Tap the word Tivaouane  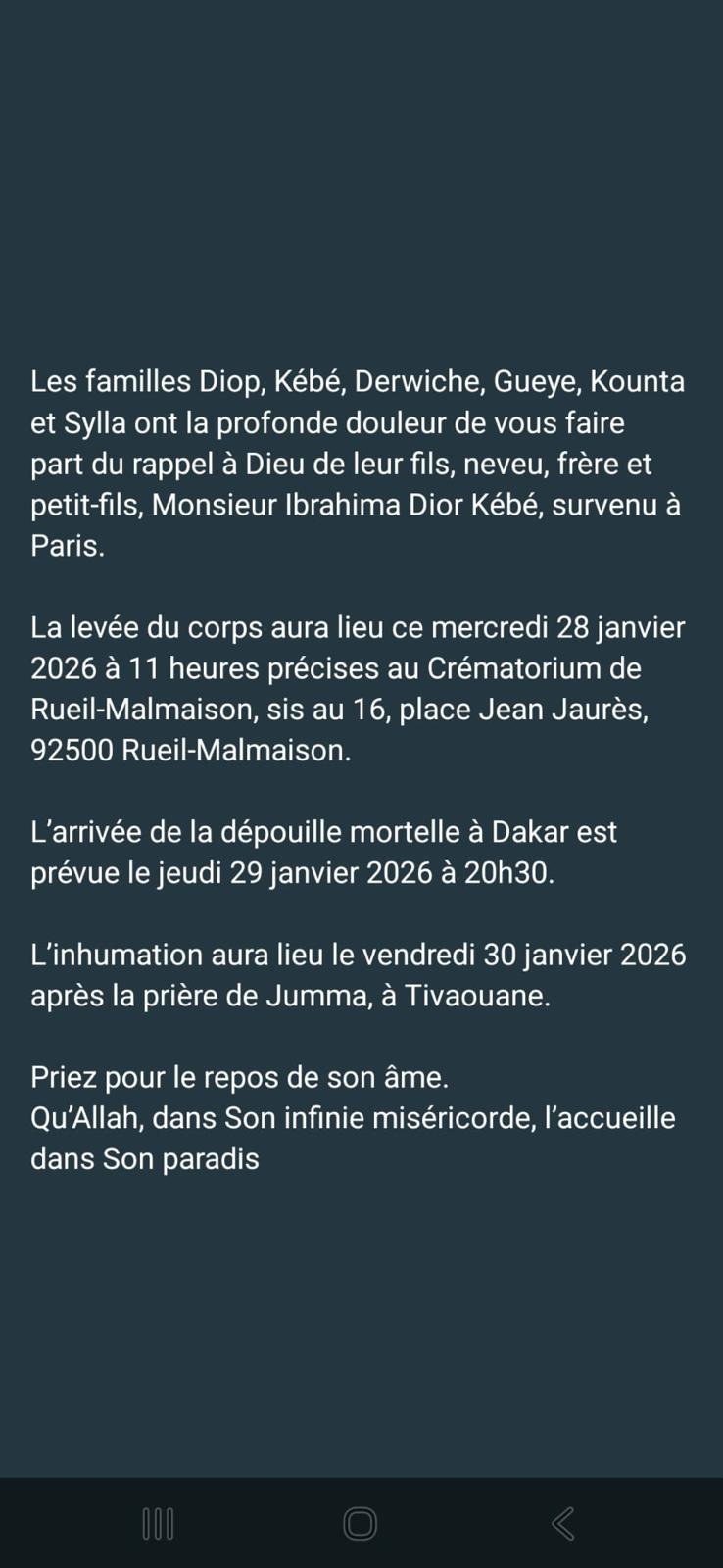[481, 996]
